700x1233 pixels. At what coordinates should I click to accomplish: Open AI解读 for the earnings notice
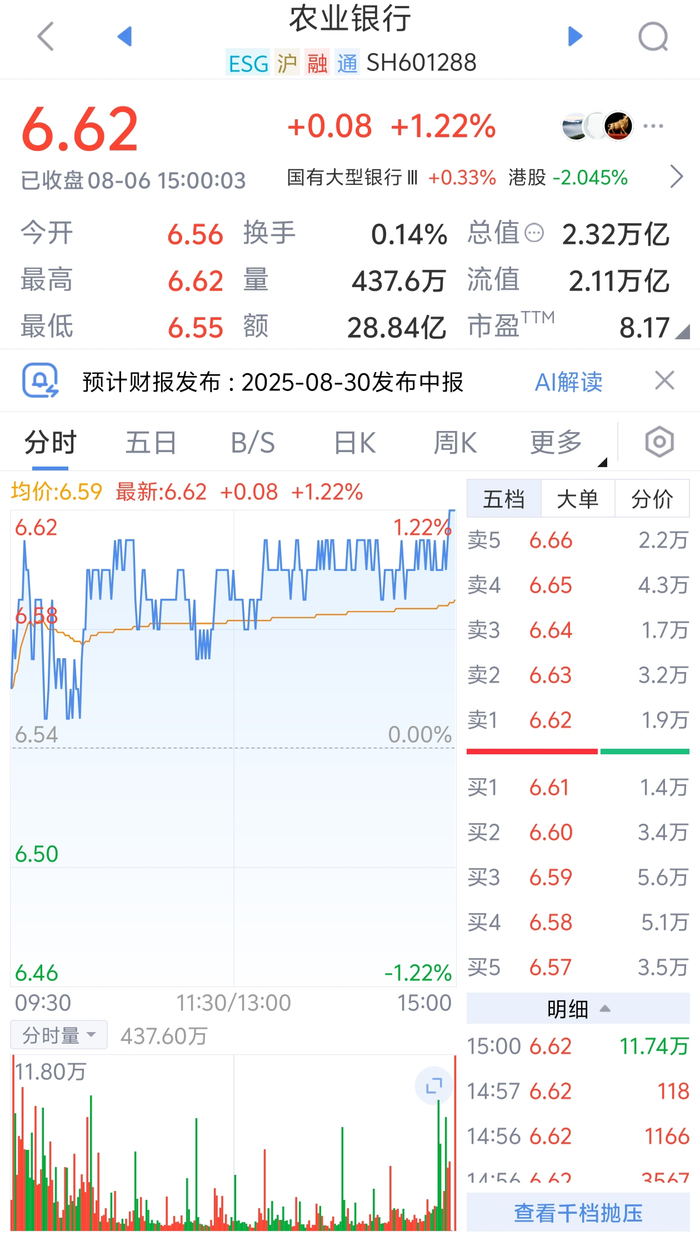tap(568, 381)
